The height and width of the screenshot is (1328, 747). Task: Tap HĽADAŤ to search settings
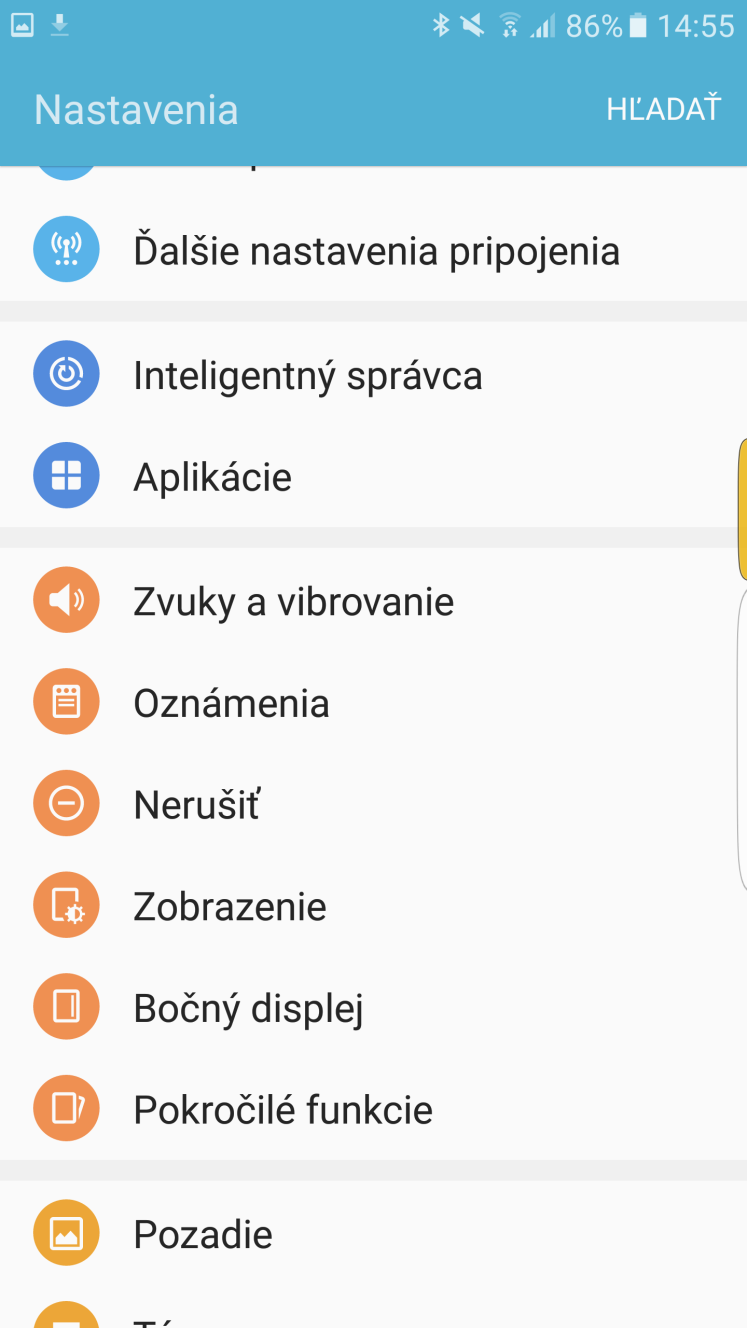663,108
